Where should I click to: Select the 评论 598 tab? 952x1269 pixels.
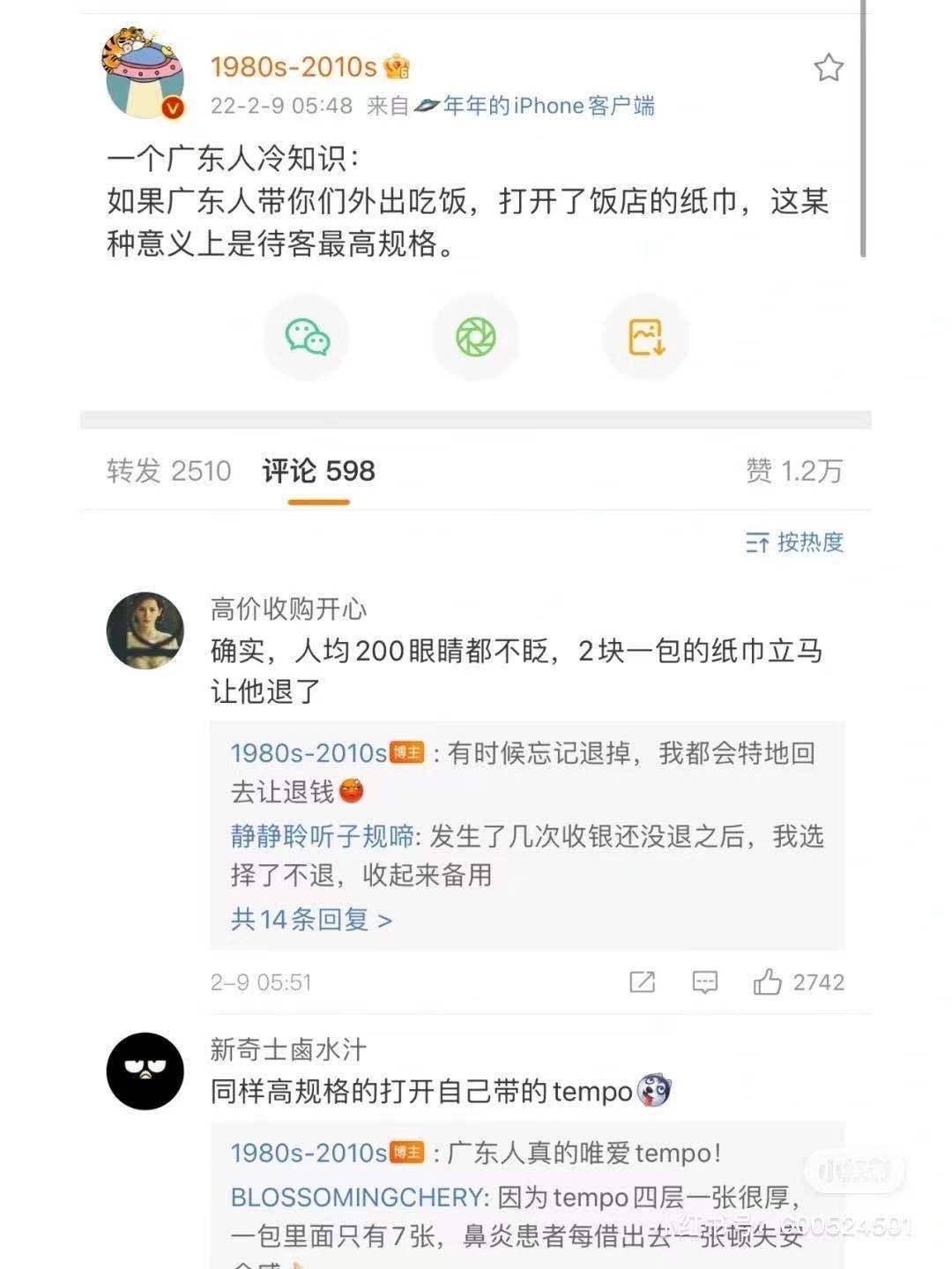[x=318, y=471]
